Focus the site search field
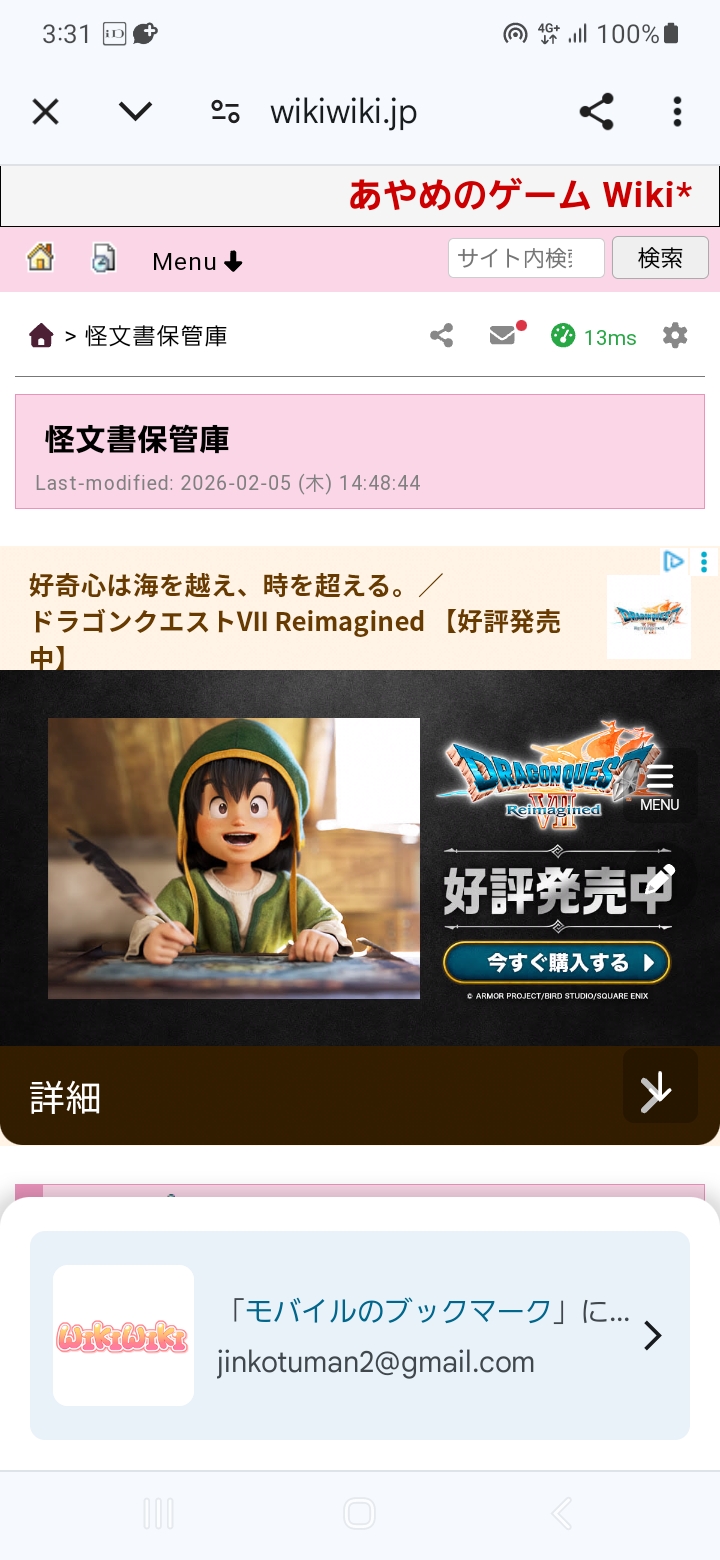Viewport: 720px width, 1560px height. click(x=526, y=258)
